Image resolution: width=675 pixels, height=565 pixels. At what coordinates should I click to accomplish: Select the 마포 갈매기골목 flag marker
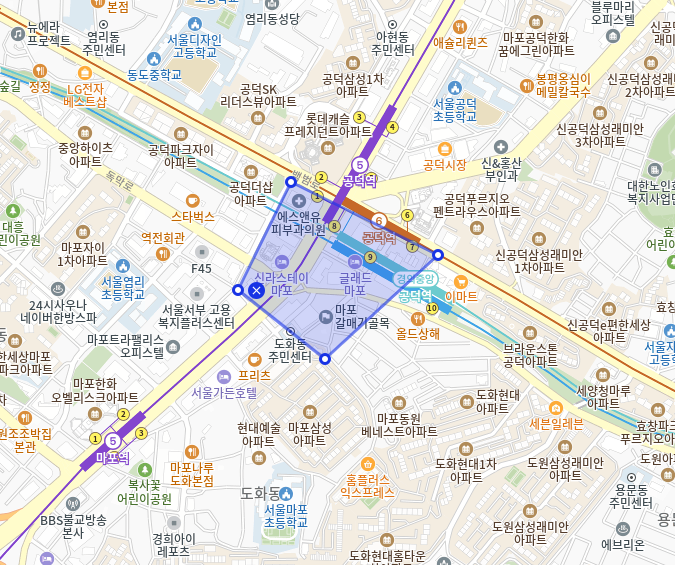tap(326, 317)
